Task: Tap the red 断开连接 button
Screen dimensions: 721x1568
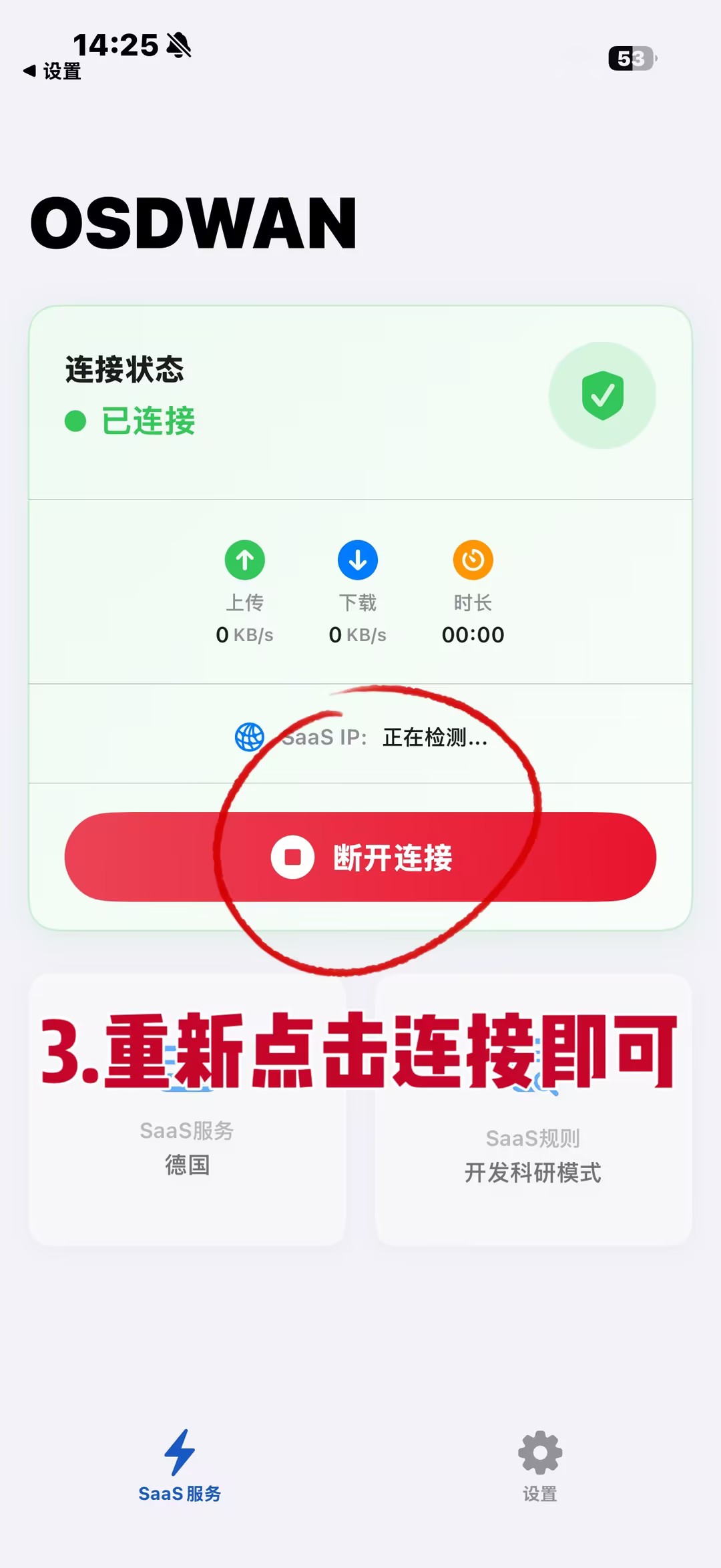Action: coord(360,857)
